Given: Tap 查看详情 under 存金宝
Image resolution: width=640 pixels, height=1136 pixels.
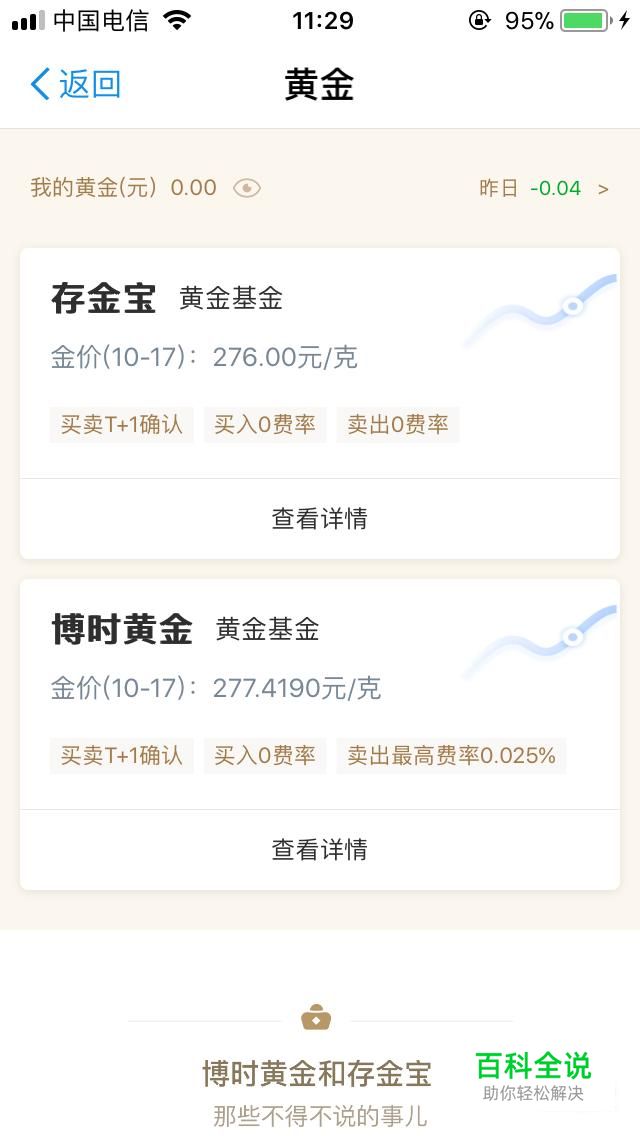Looking at the screenshot, I should pyautogui.click(x=320, y=519).
